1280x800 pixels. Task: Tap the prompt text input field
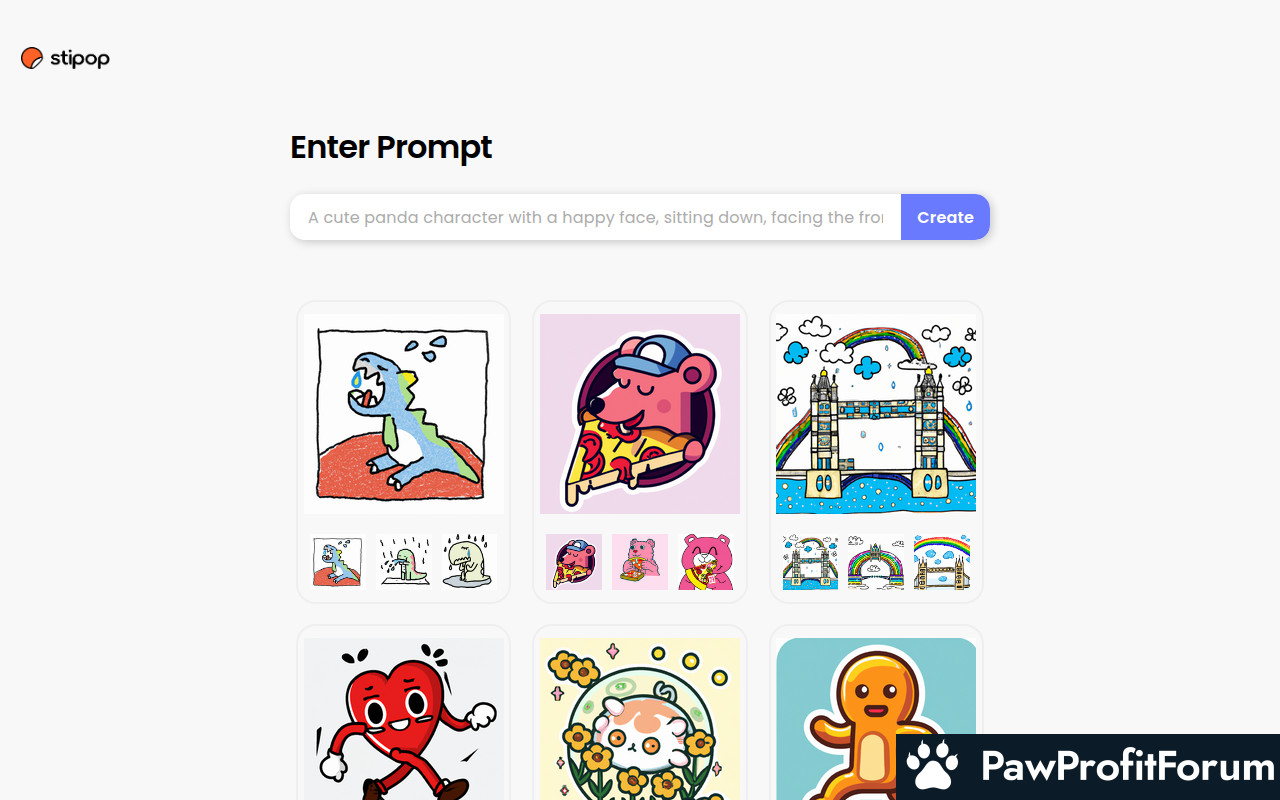click(x=595, y=217)
